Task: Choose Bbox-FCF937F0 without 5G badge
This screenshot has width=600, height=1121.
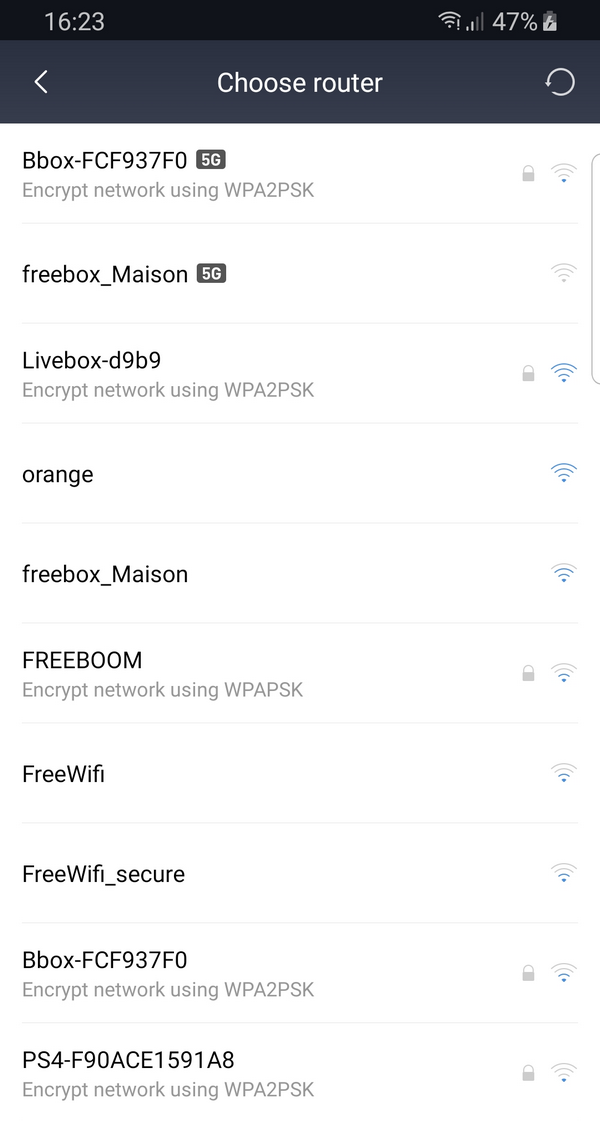Action: 300,972
